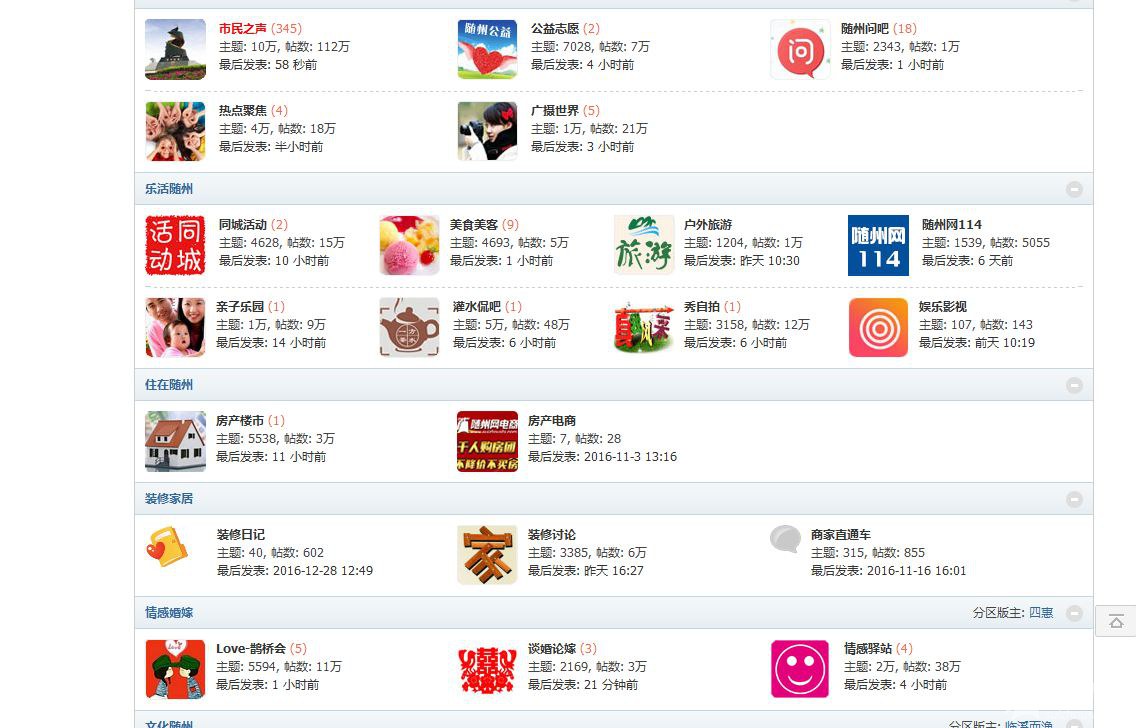Open the 市民之声 forum

tap(242, 29)
